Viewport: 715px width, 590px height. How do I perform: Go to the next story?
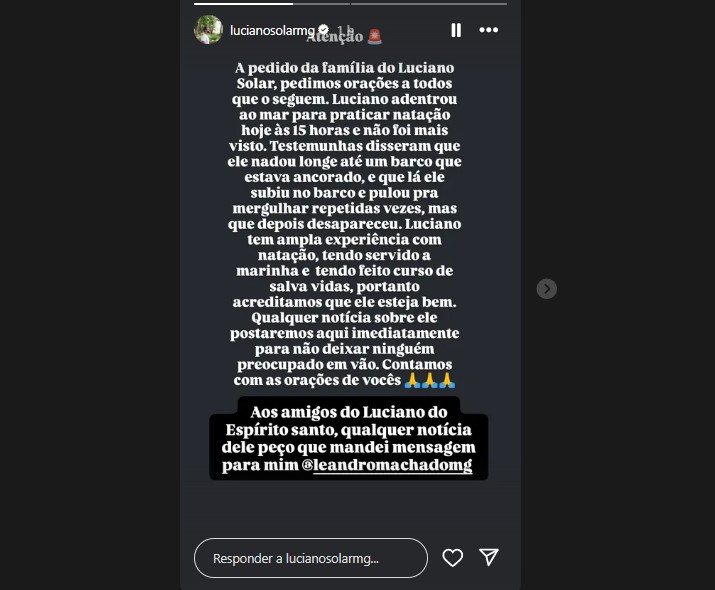coord(546,289)
